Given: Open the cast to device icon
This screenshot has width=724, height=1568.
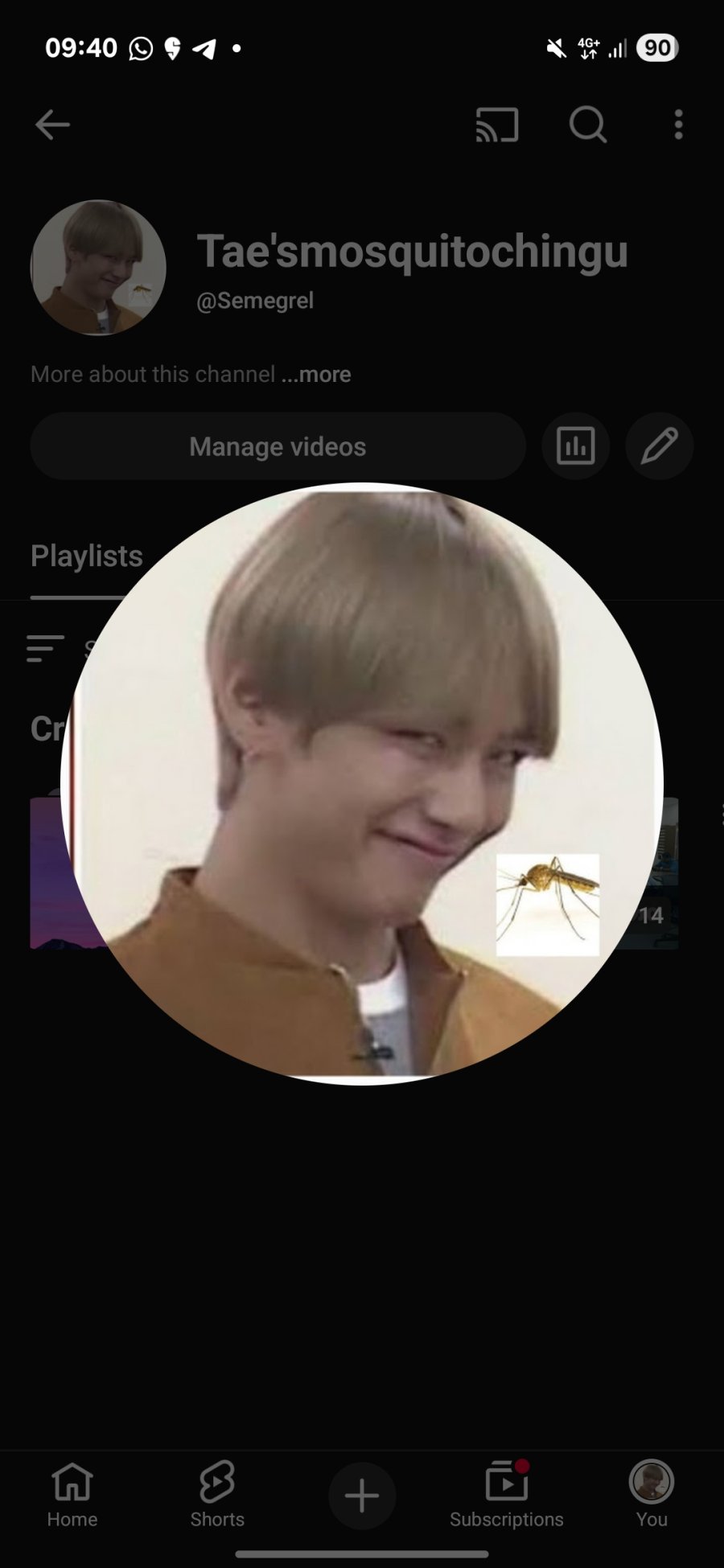Looking at the screenshot, I should point(496,125).
